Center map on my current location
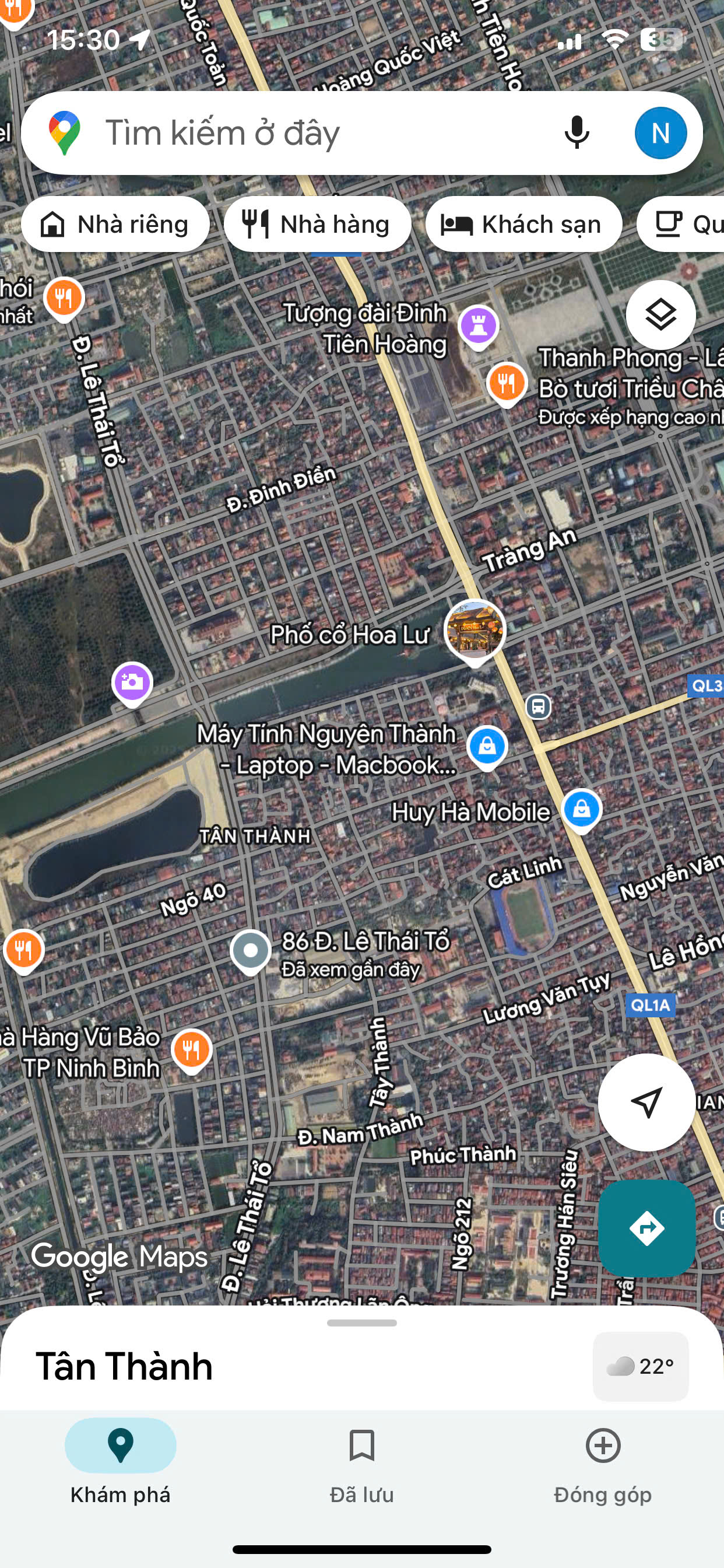The width and height of the screenshot is (724, 1568). 646,1102
